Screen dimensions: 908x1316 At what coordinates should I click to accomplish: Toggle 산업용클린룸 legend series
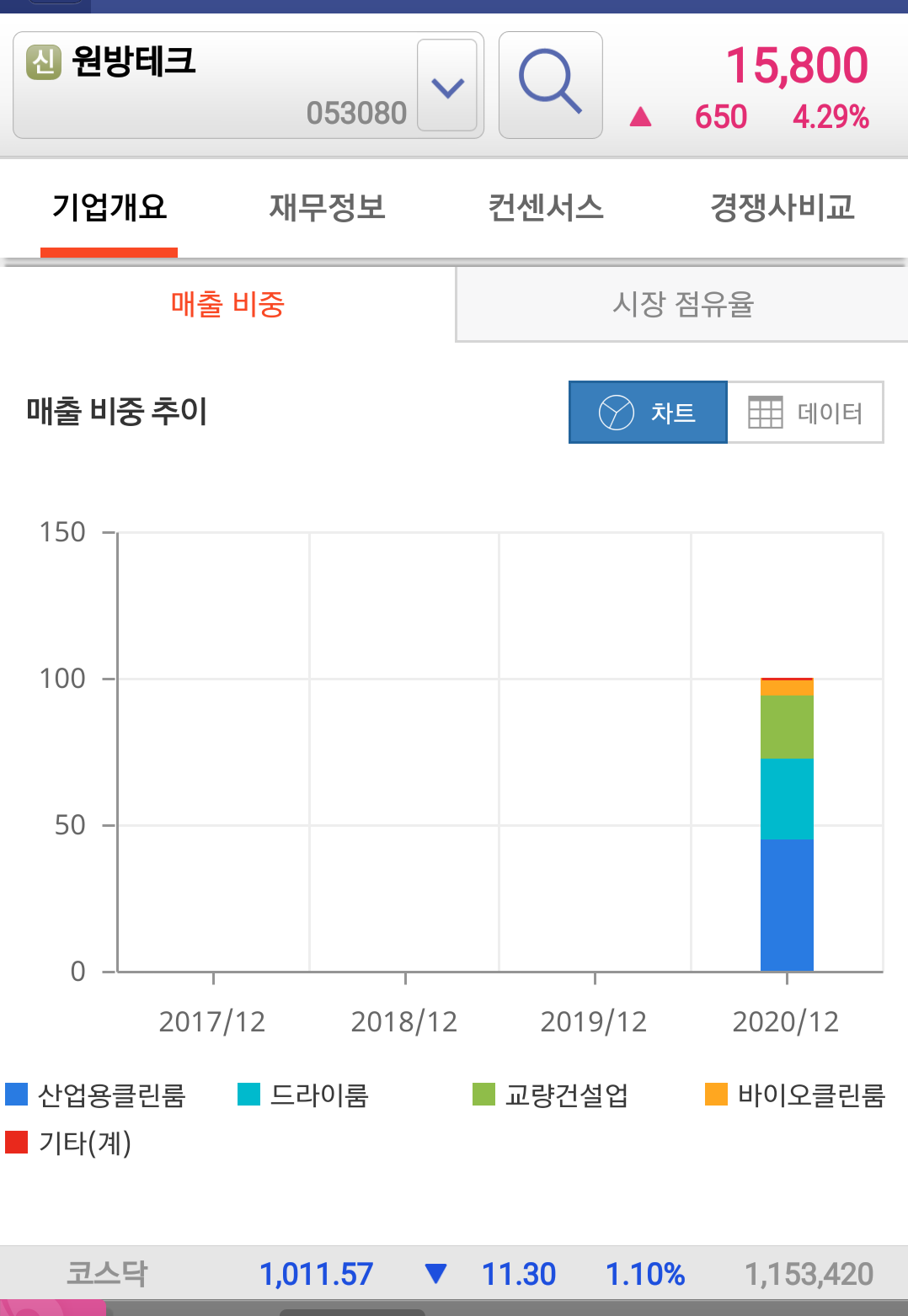click(x=96, y=1095)
